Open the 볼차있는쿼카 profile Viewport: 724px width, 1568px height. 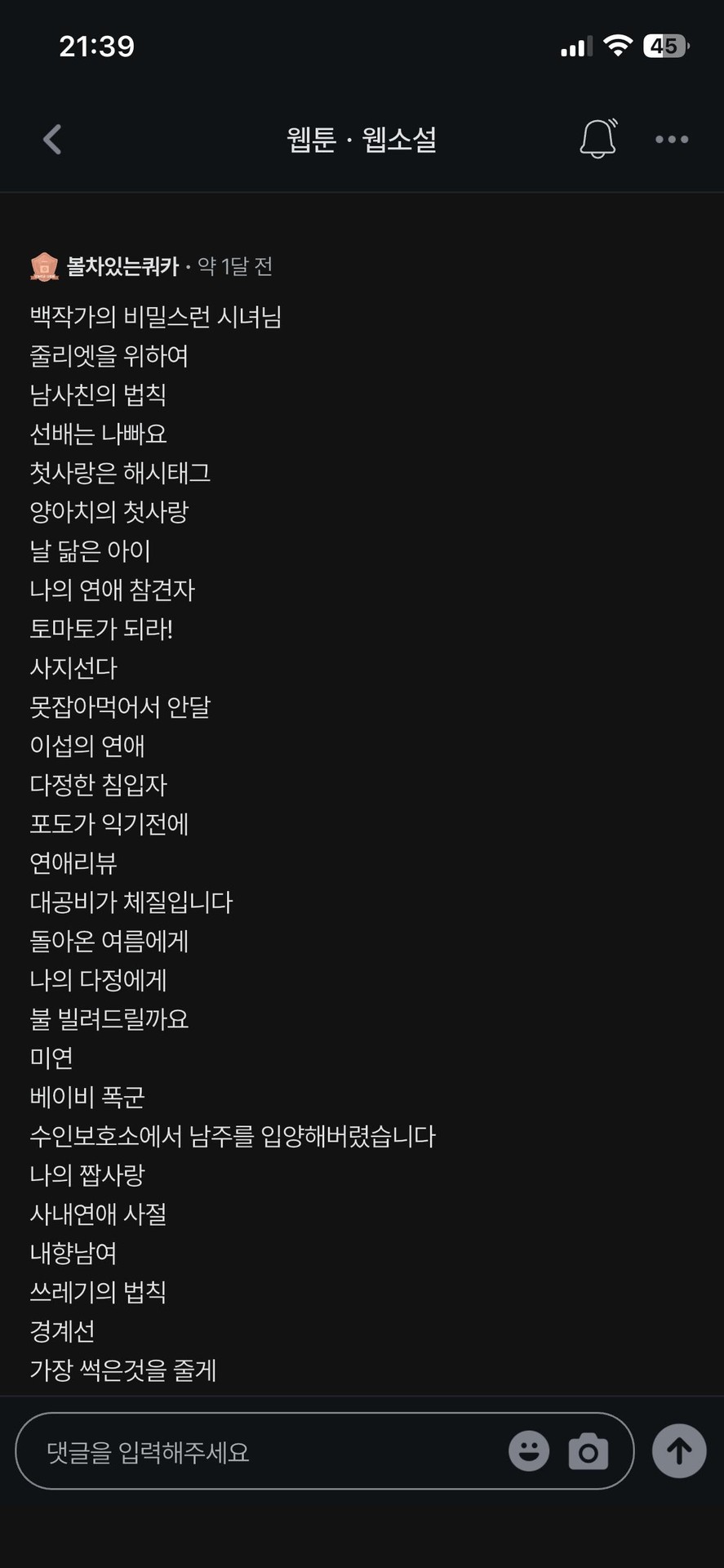(x=122, y=266)
